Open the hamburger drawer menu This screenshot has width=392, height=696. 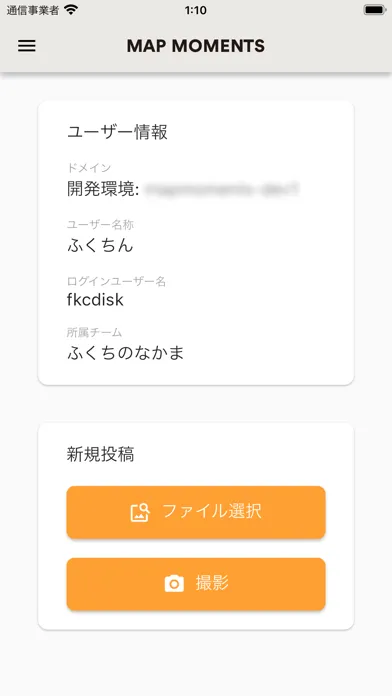tap(27, 46)
